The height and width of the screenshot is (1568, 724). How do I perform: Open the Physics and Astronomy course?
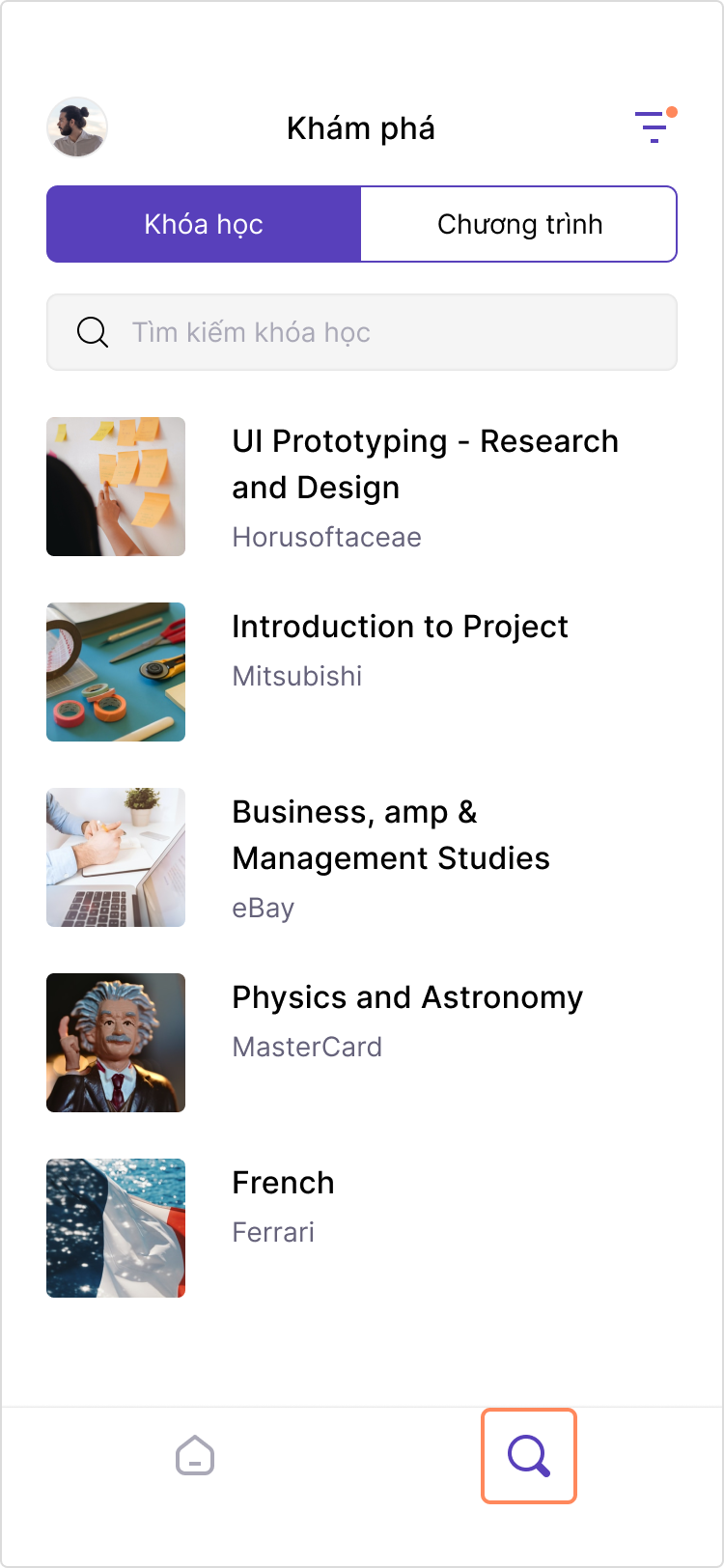pos(406,996)
